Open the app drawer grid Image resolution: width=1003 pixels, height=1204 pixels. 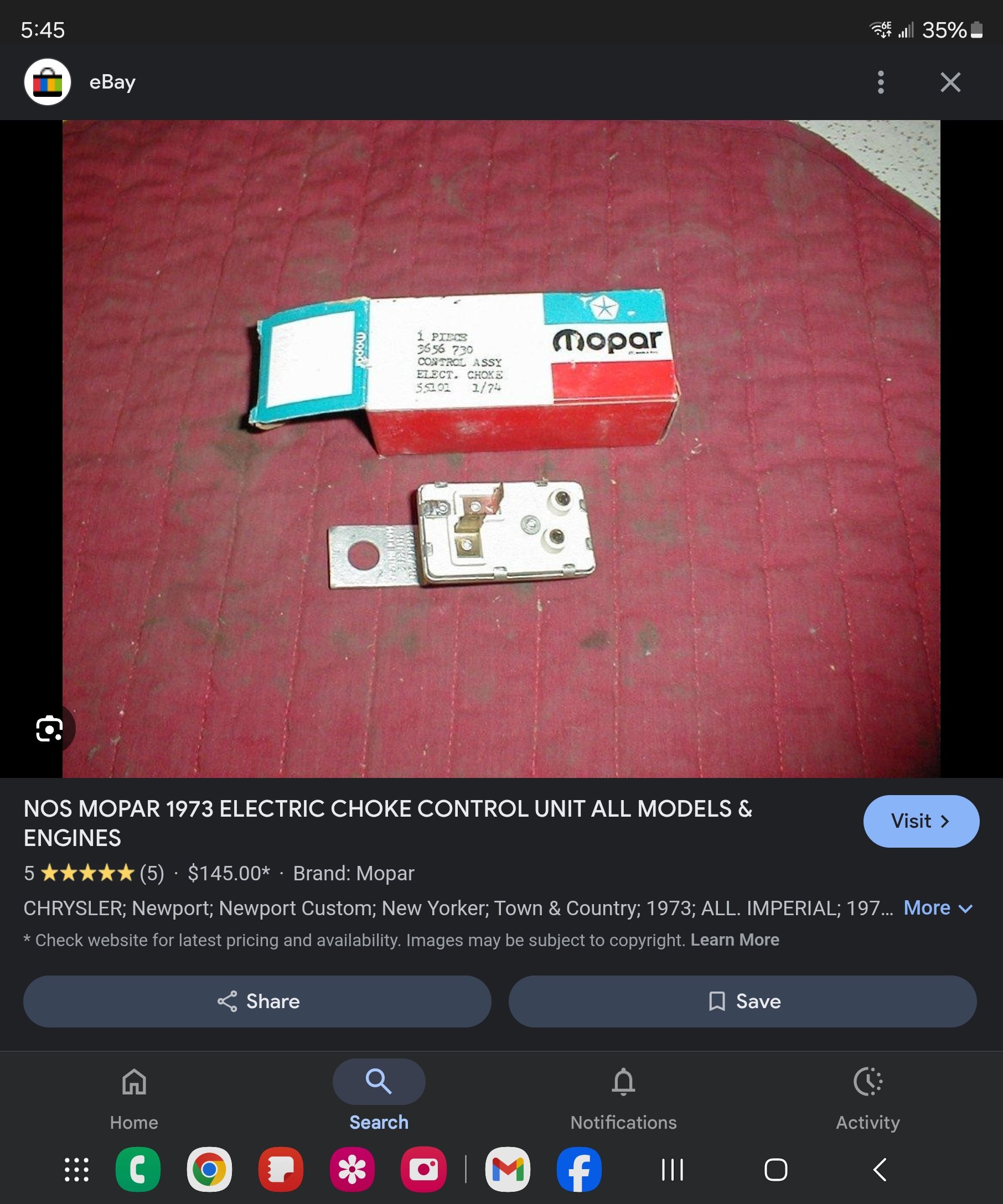[76, 1170]
